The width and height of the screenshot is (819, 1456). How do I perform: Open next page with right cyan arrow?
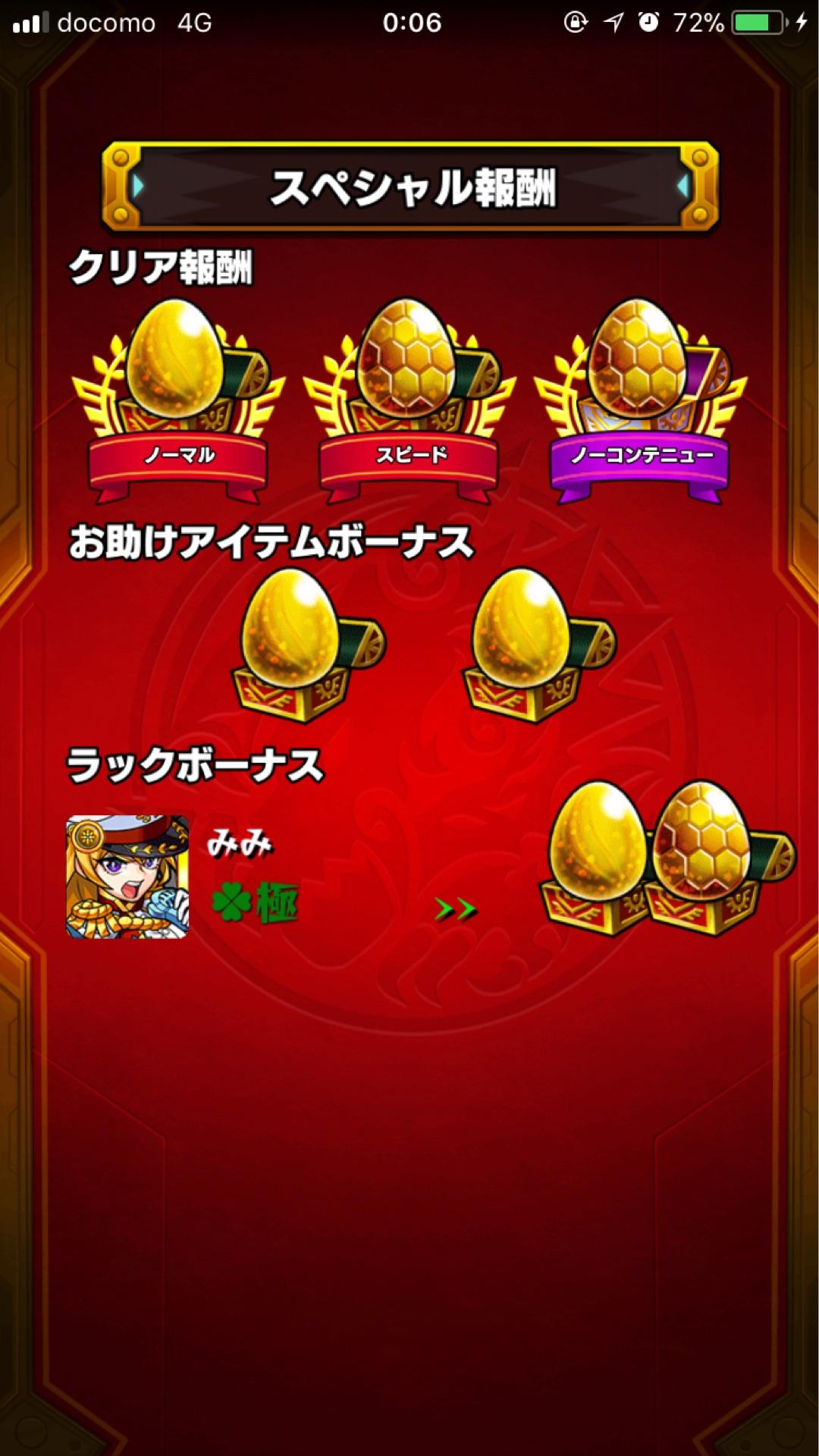pos(681,185)
